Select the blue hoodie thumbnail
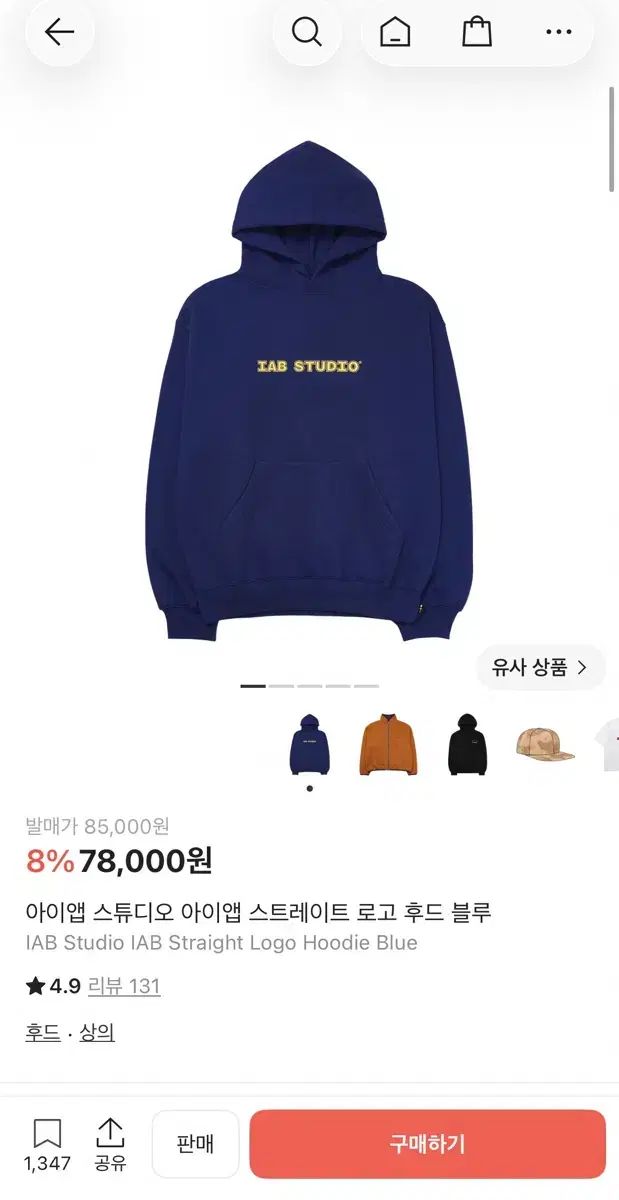619x1200 pixels. coord(310,745)
